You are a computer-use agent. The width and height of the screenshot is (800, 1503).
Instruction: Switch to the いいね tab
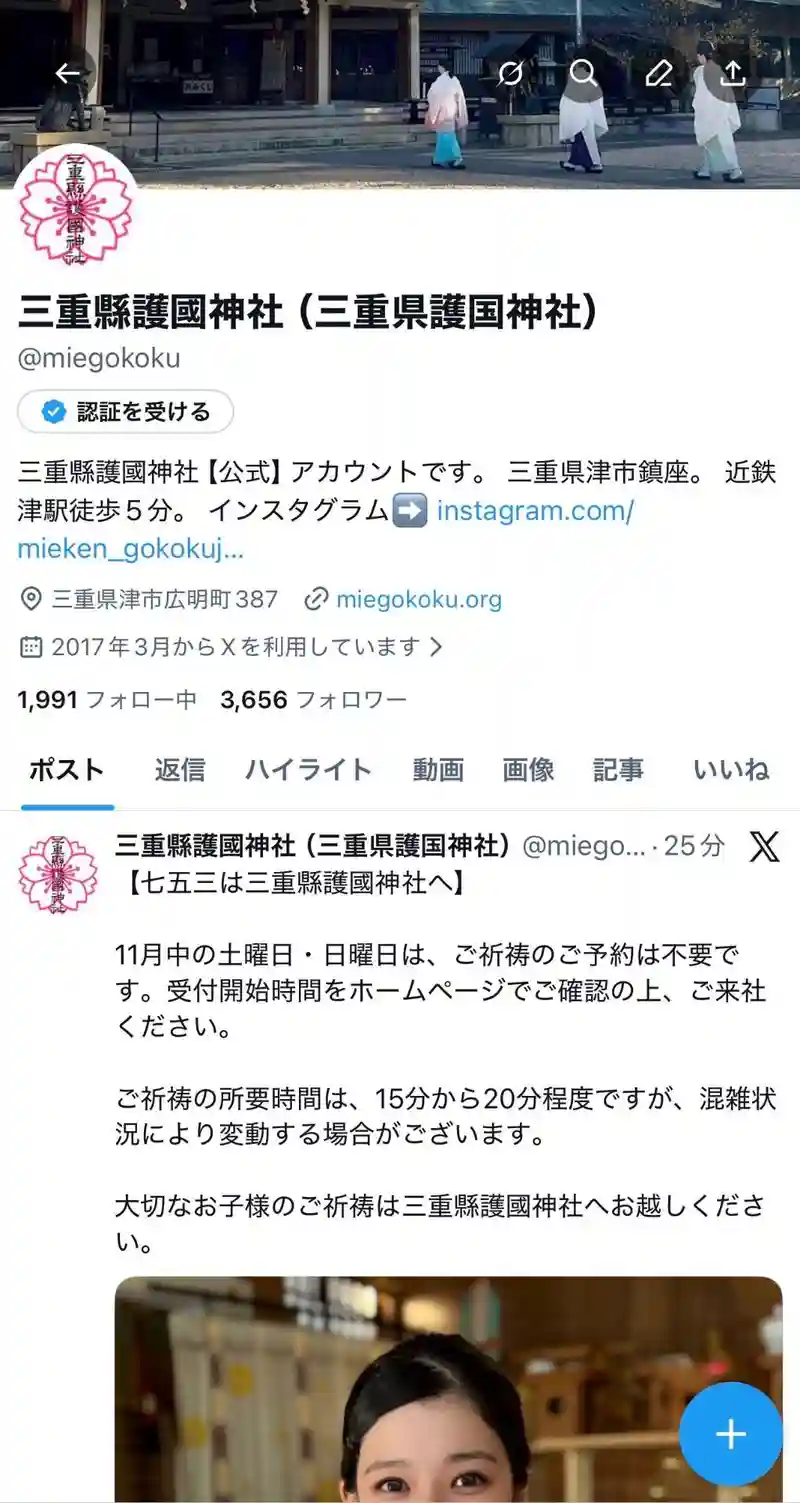[x=731, y=769]
